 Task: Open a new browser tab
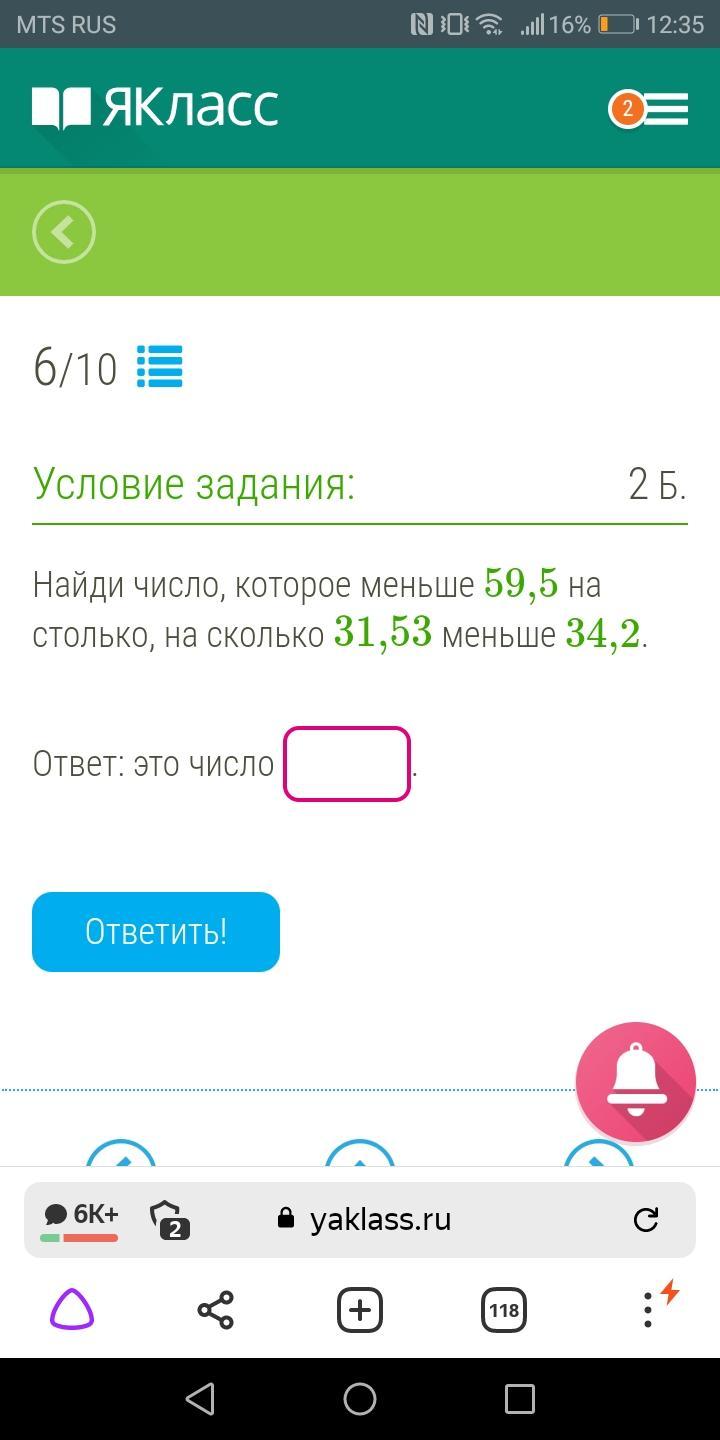pyautogui.click(x=360, y=1310)
